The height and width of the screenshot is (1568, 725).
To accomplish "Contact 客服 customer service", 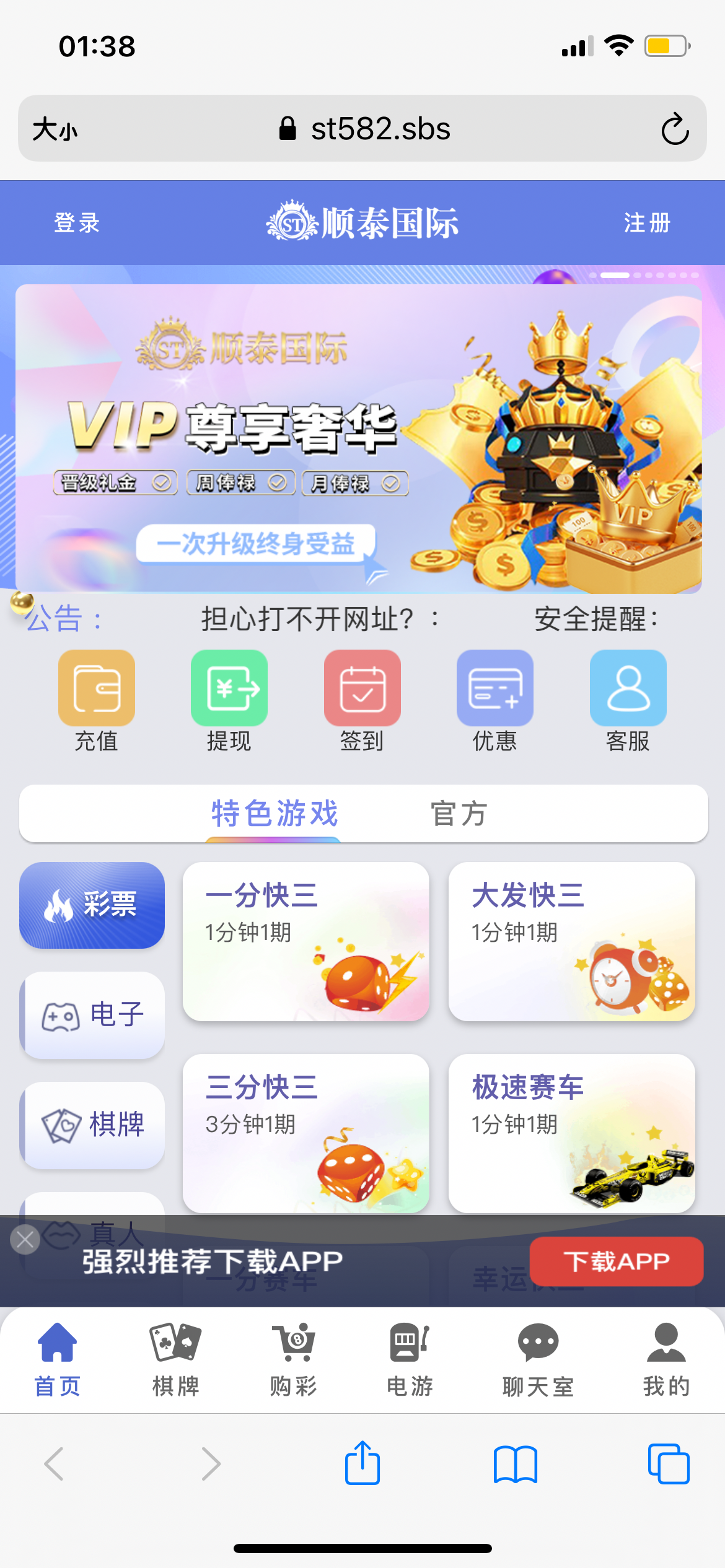I will point(628,700).
